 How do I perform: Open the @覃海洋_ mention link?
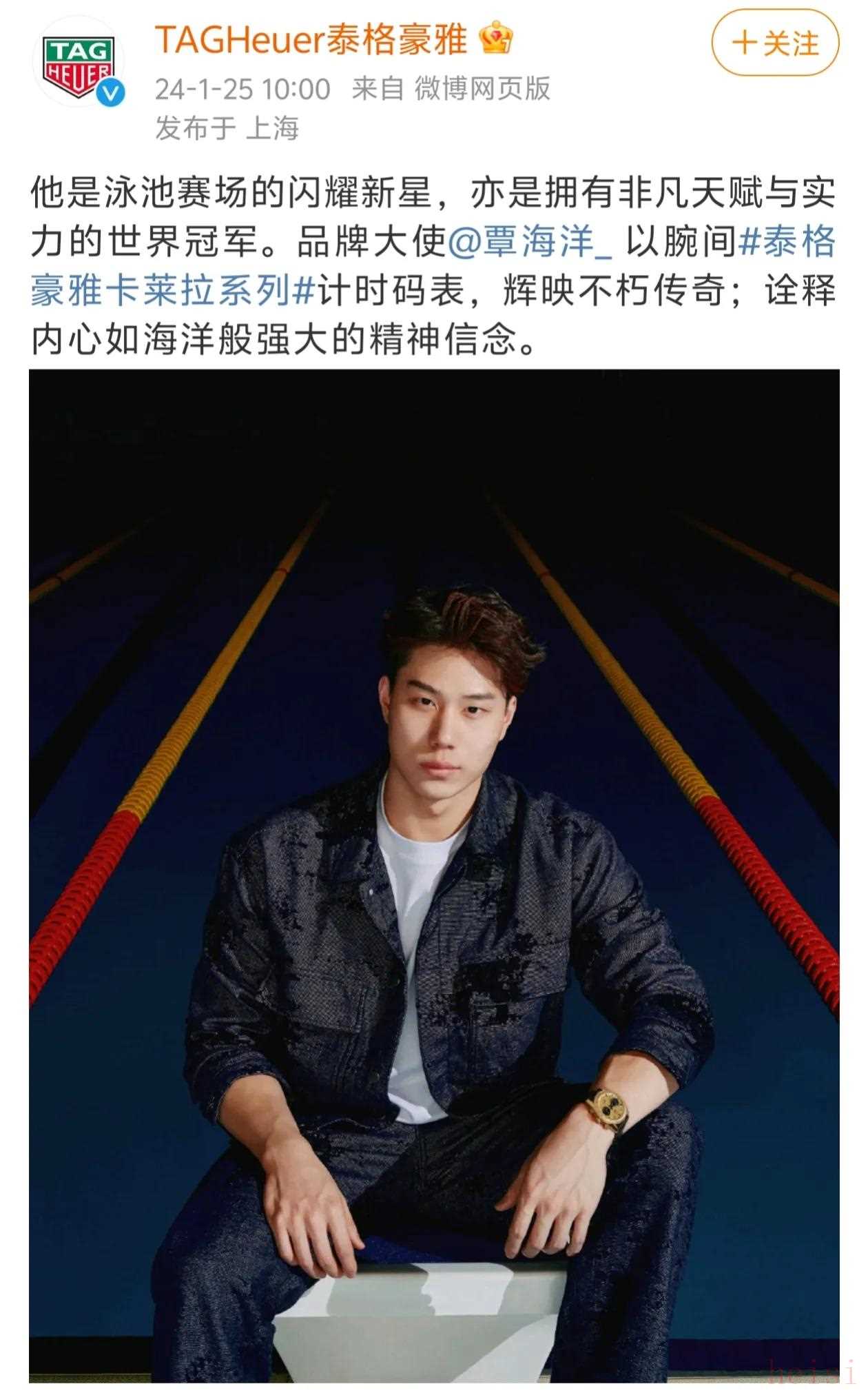coord(530,242)
